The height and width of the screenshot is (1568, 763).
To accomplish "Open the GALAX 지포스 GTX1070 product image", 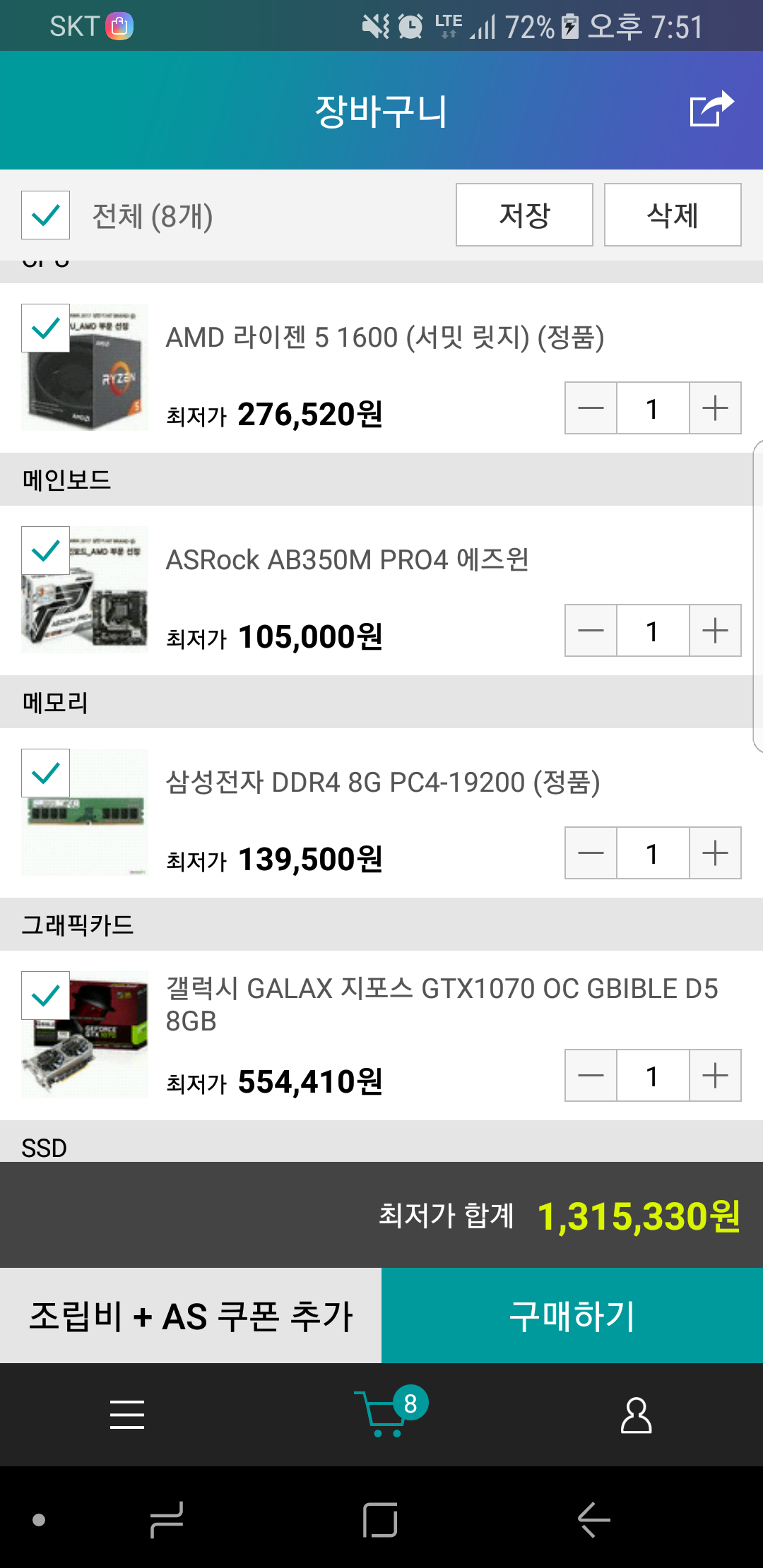I will click(x=85, y=1035).
